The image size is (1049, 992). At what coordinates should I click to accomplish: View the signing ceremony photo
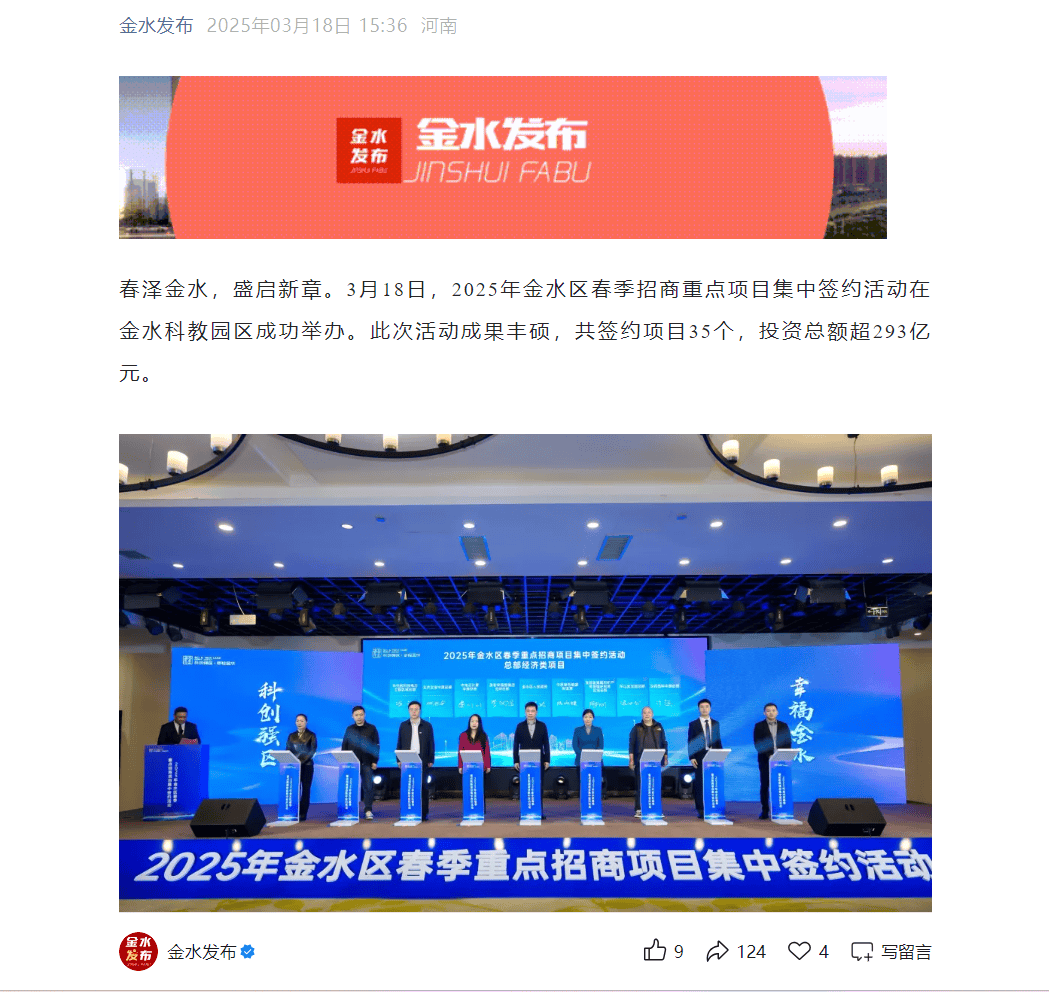tap(525, 672)
